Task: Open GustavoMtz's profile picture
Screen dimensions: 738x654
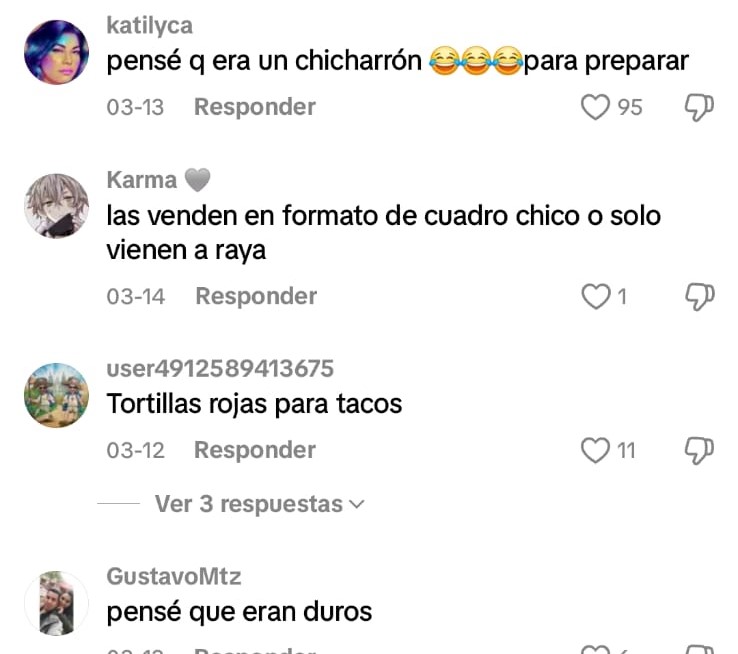Action: 56,603
